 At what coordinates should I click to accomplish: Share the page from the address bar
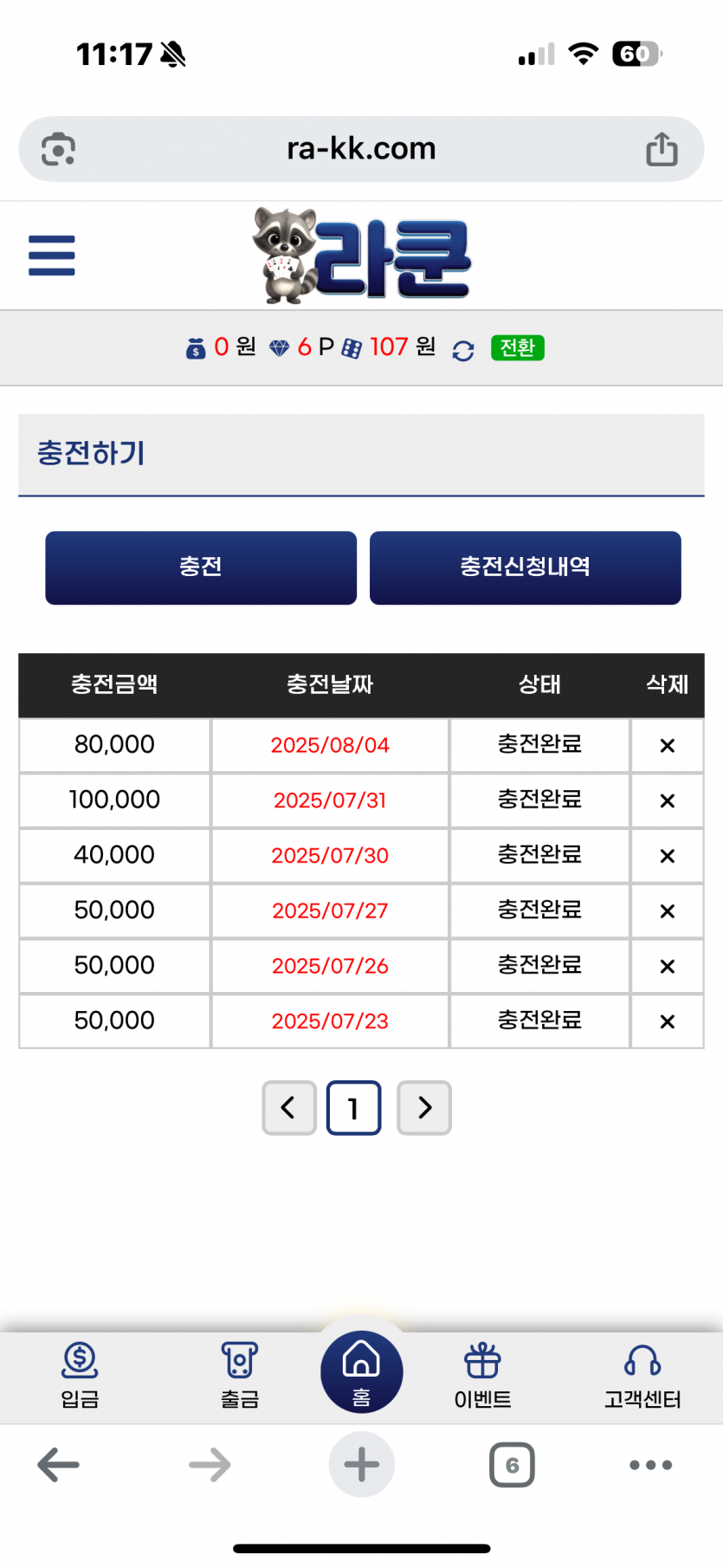point(662,149)
